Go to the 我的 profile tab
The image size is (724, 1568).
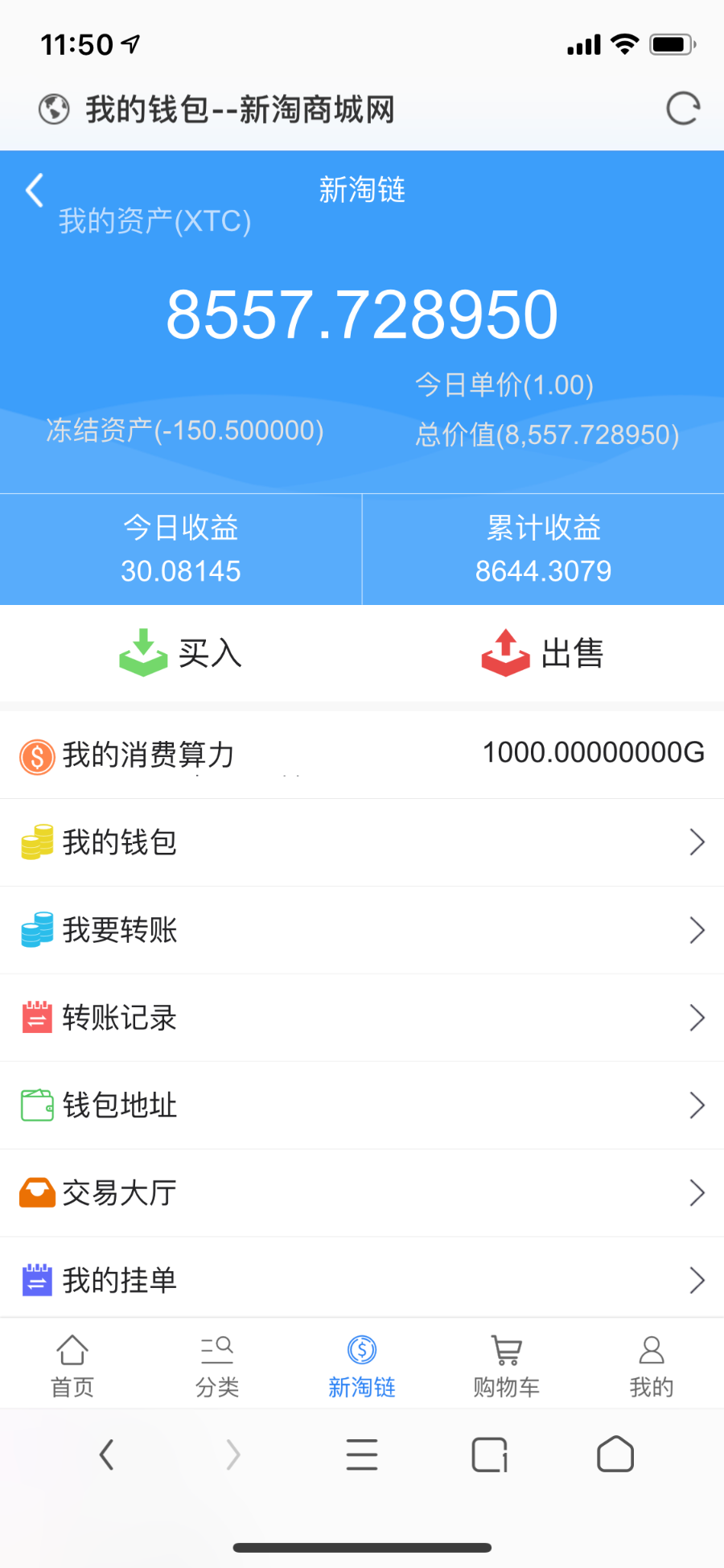(652, 1365)
